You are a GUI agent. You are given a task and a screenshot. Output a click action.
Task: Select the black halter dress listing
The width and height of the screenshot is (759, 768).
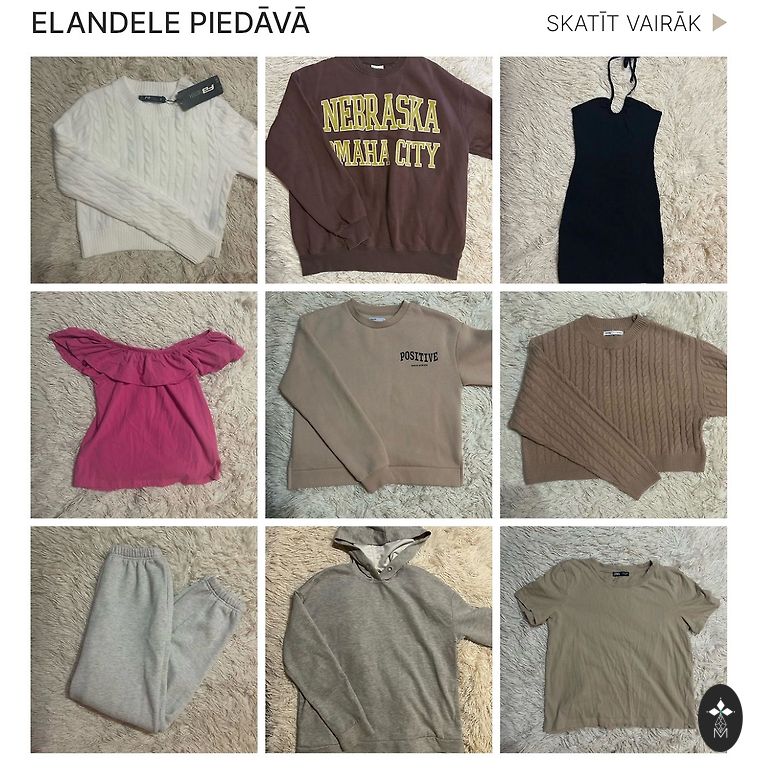613,169
